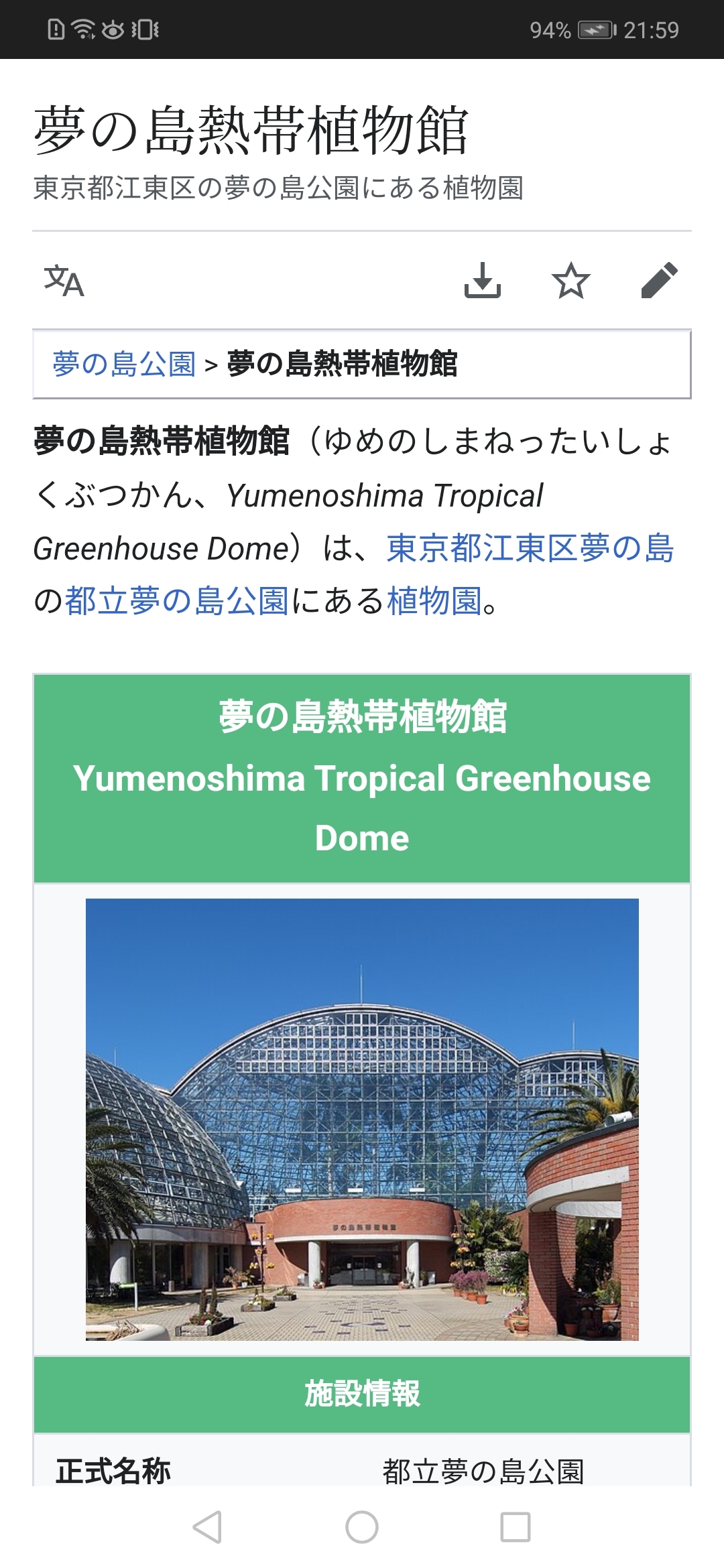This screenshot has width=724, height=1568.
Task: Edit this page with the pencil icon
Action: coord(659,280)
